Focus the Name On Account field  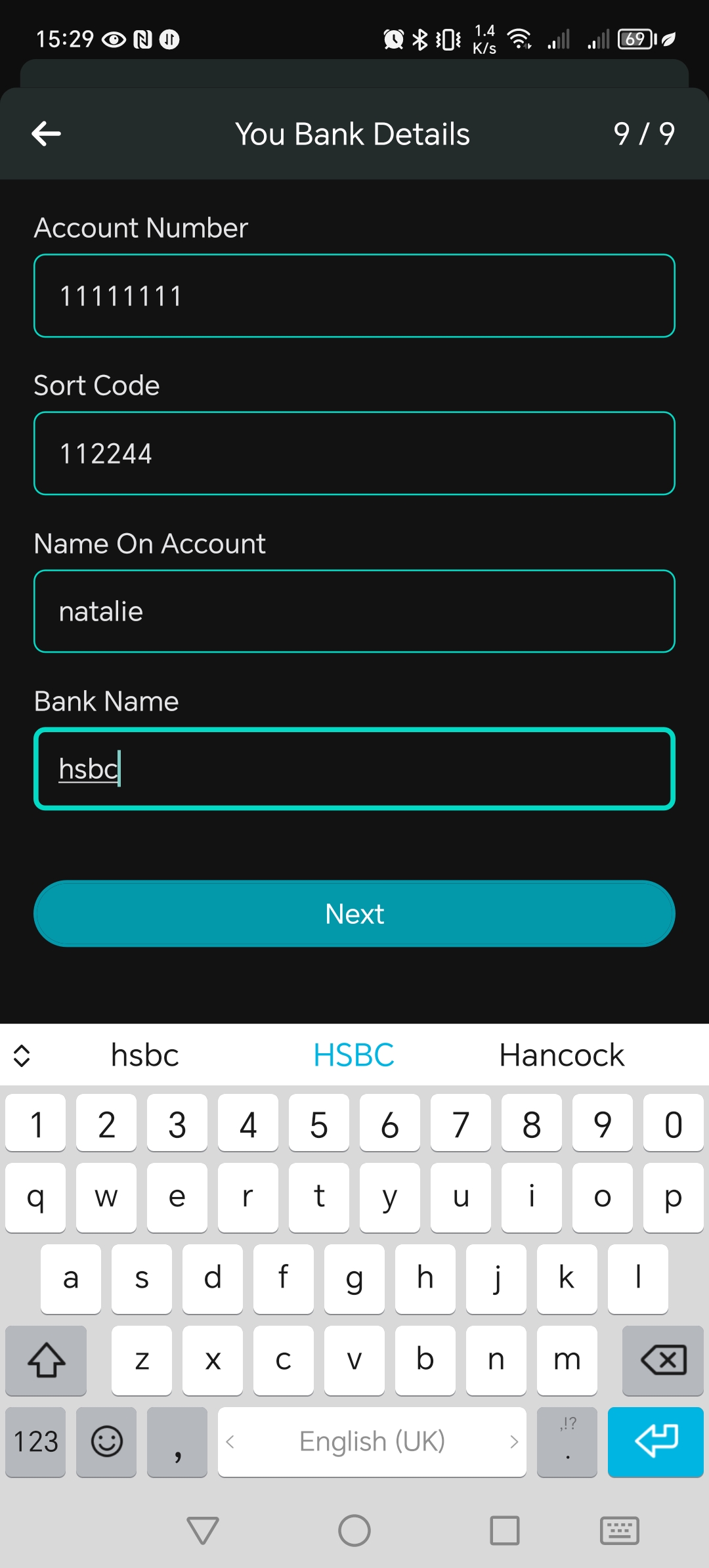coord(354,611)
